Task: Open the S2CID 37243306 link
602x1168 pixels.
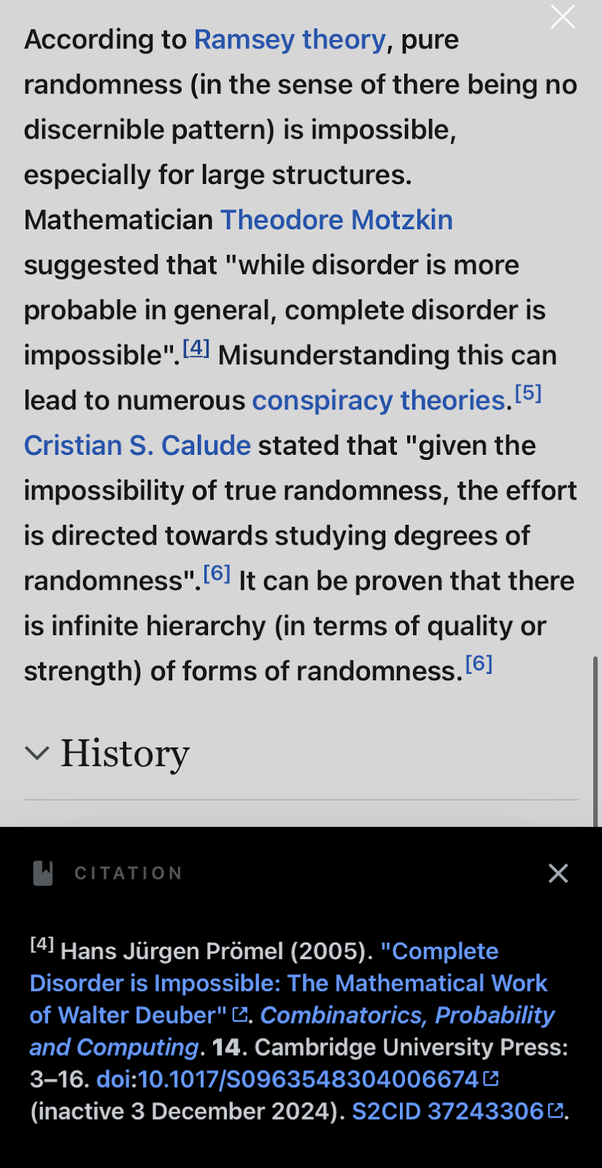Action: (447, 1112)
